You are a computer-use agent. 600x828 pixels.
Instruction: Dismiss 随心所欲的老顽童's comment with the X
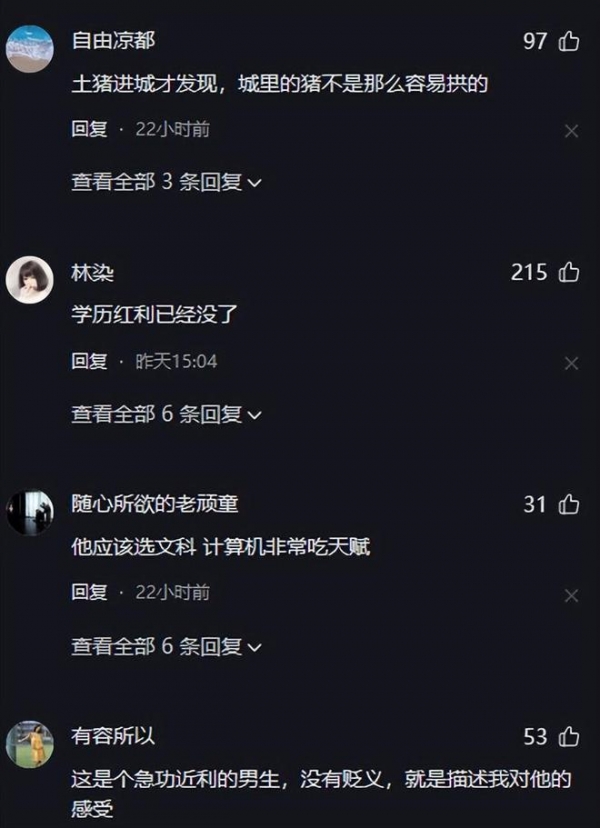pyautogui.click(x=571, y=596)
